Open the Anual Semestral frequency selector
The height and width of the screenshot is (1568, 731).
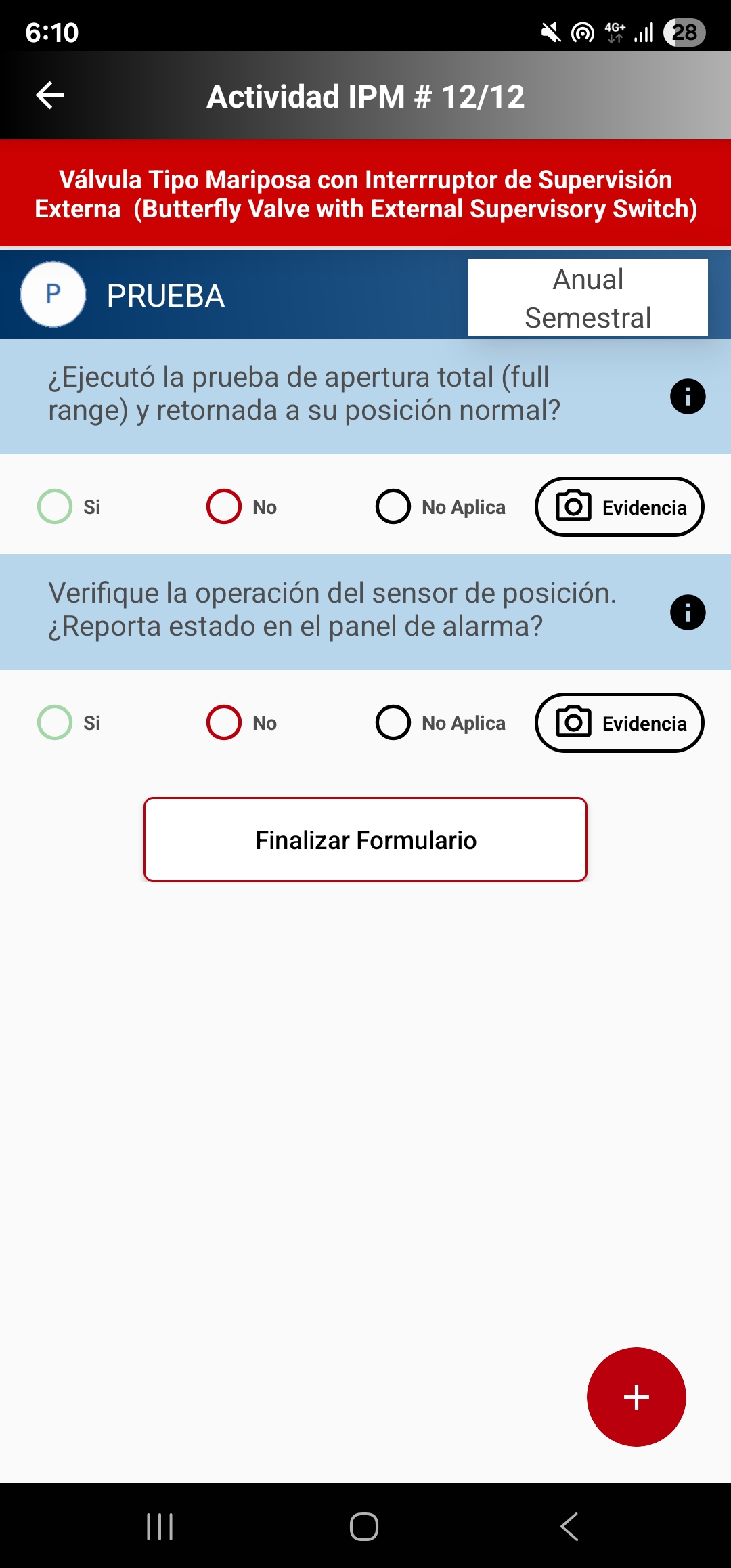pos(588,296)
